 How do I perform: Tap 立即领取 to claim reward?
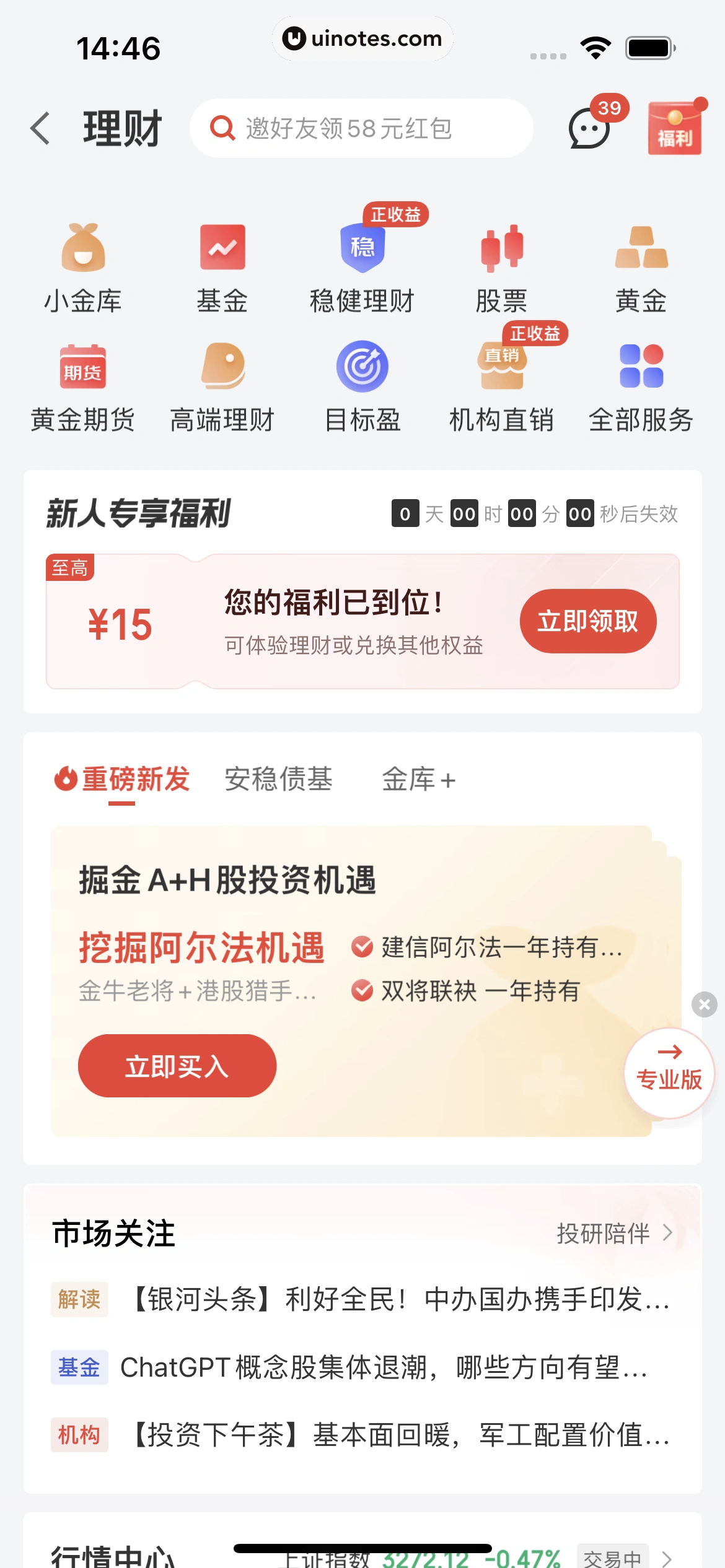587,621
